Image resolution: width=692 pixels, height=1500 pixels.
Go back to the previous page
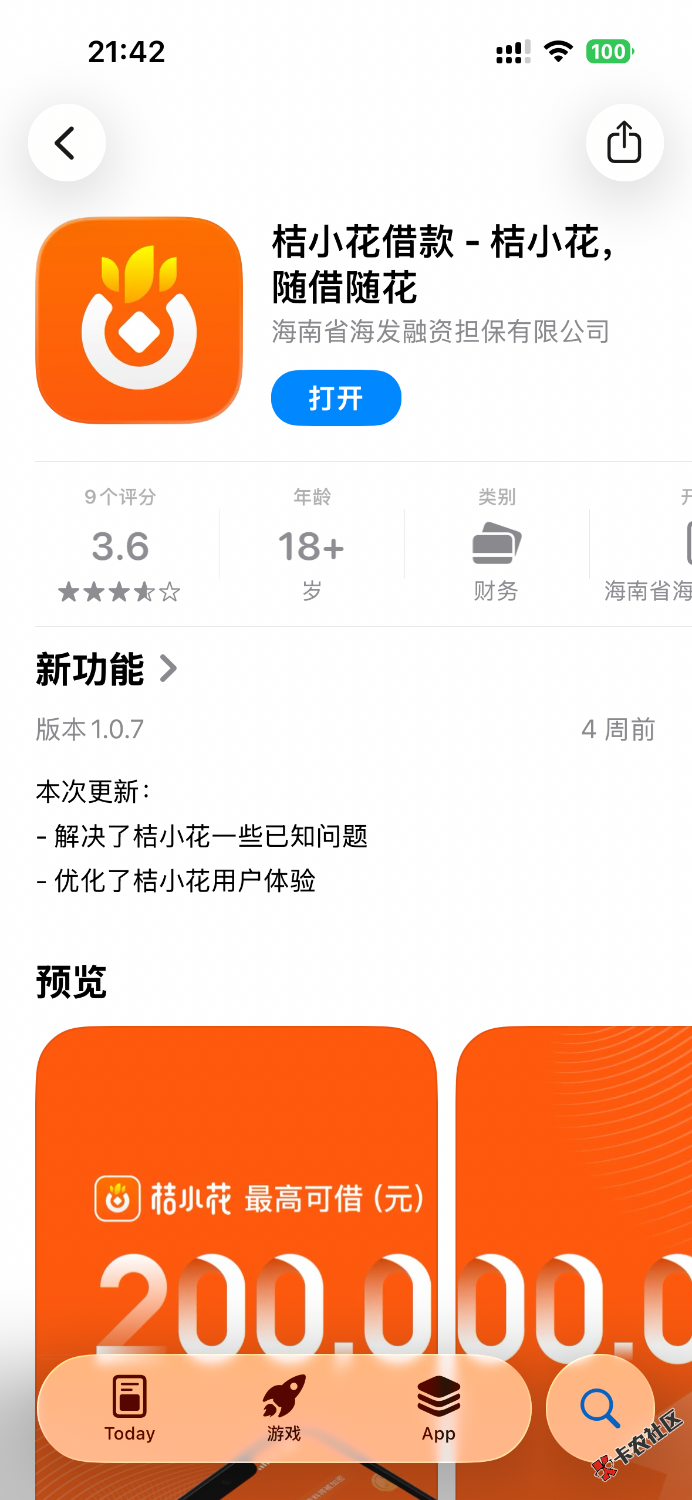coord(66,143)
